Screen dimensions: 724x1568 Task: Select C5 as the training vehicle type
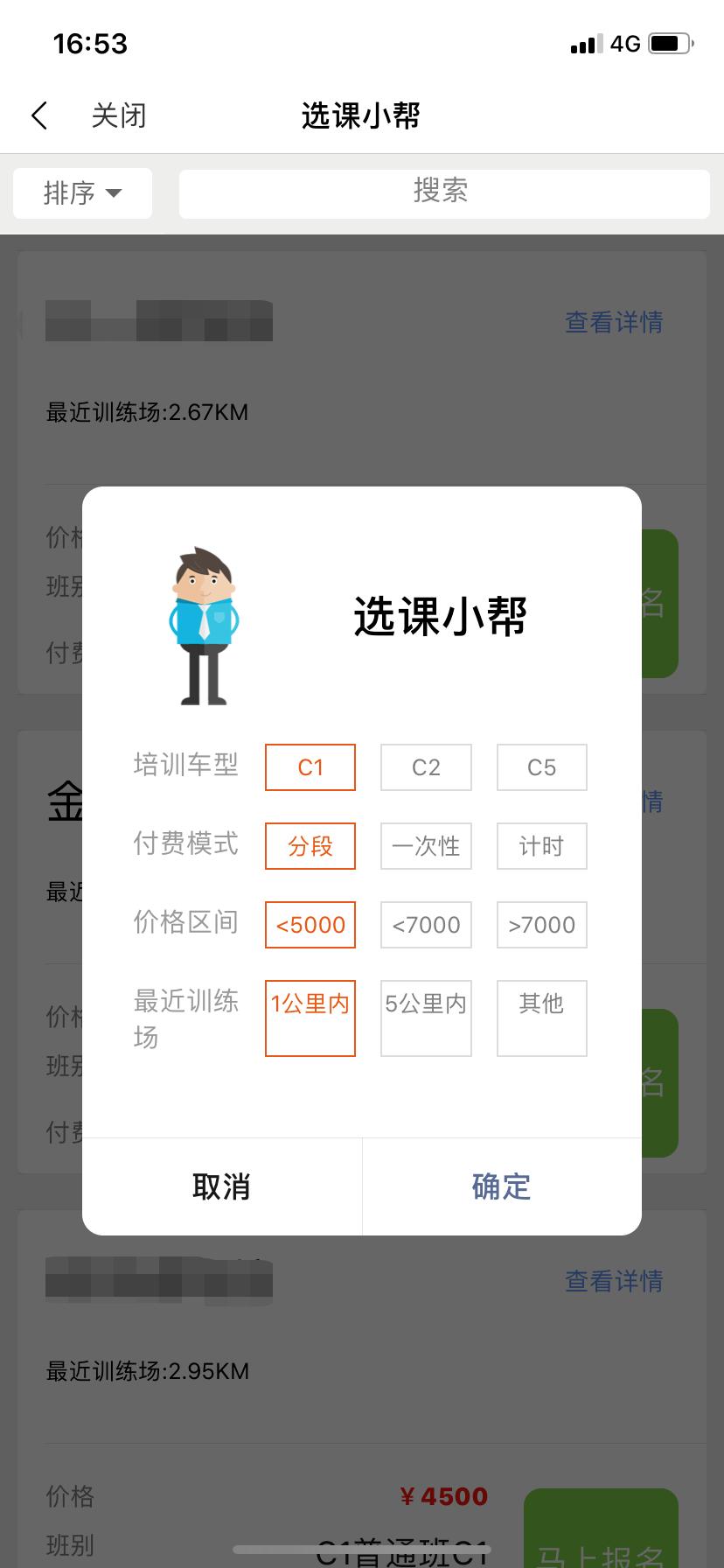[541, 767]
